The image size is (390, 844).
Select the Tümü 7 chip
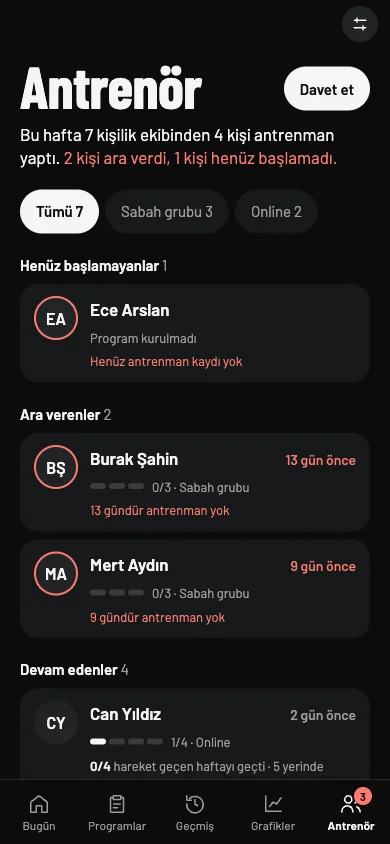coord(60,212)
